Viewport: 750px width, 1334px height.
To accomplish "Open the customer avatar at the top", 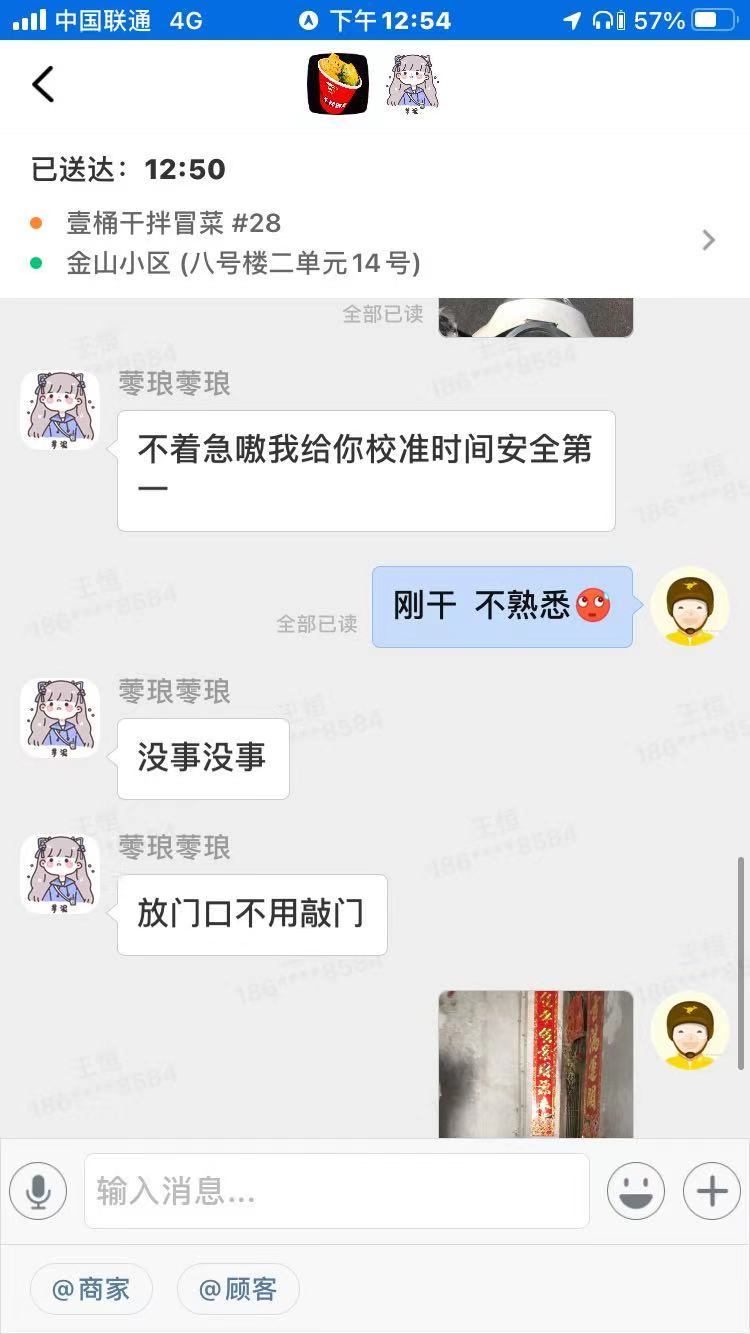I will [413, 84].
